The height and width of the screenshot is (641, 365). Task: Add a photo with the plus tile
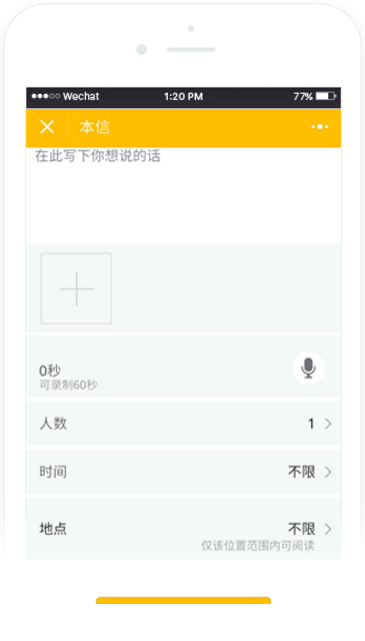click(x=76, y=289)
